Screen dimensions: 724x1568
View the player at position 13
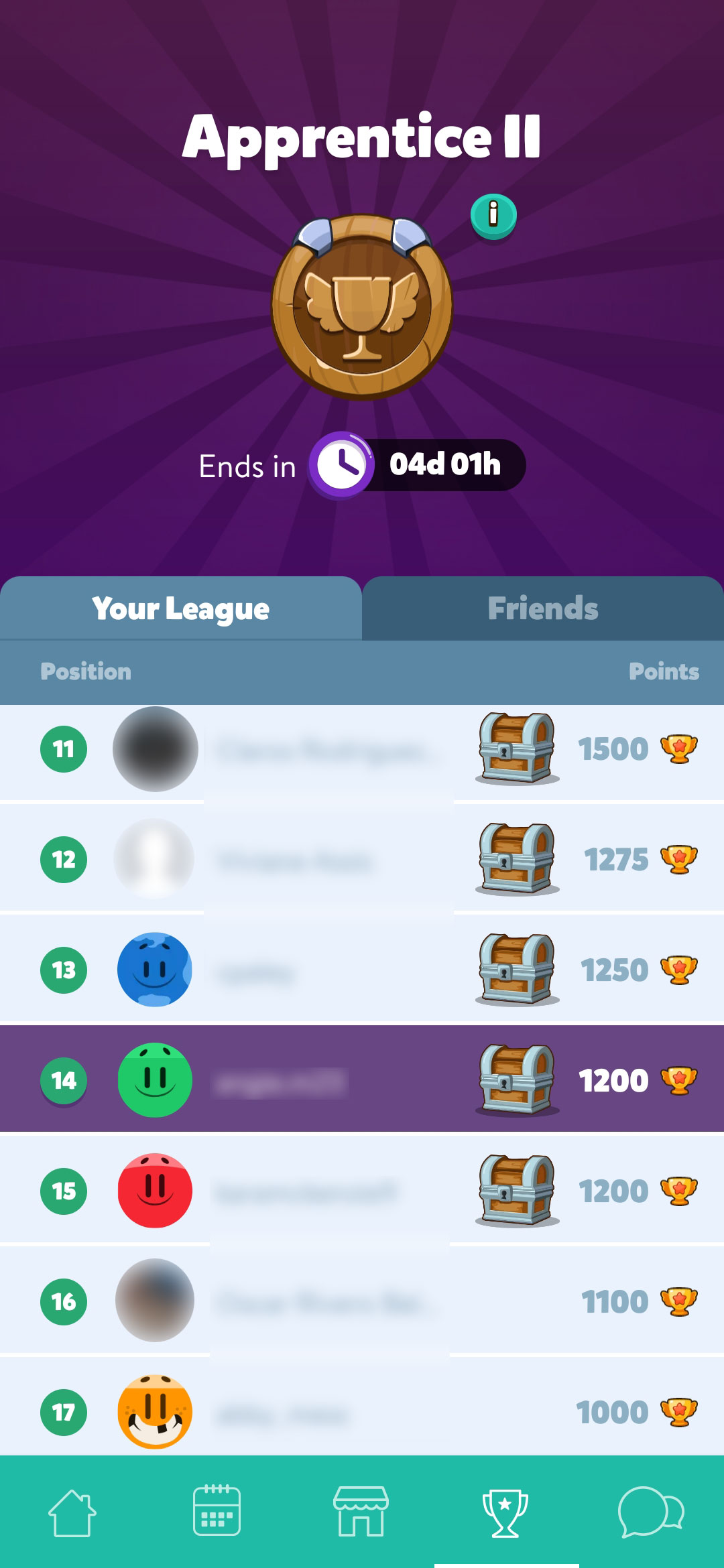tap(362, 970)
